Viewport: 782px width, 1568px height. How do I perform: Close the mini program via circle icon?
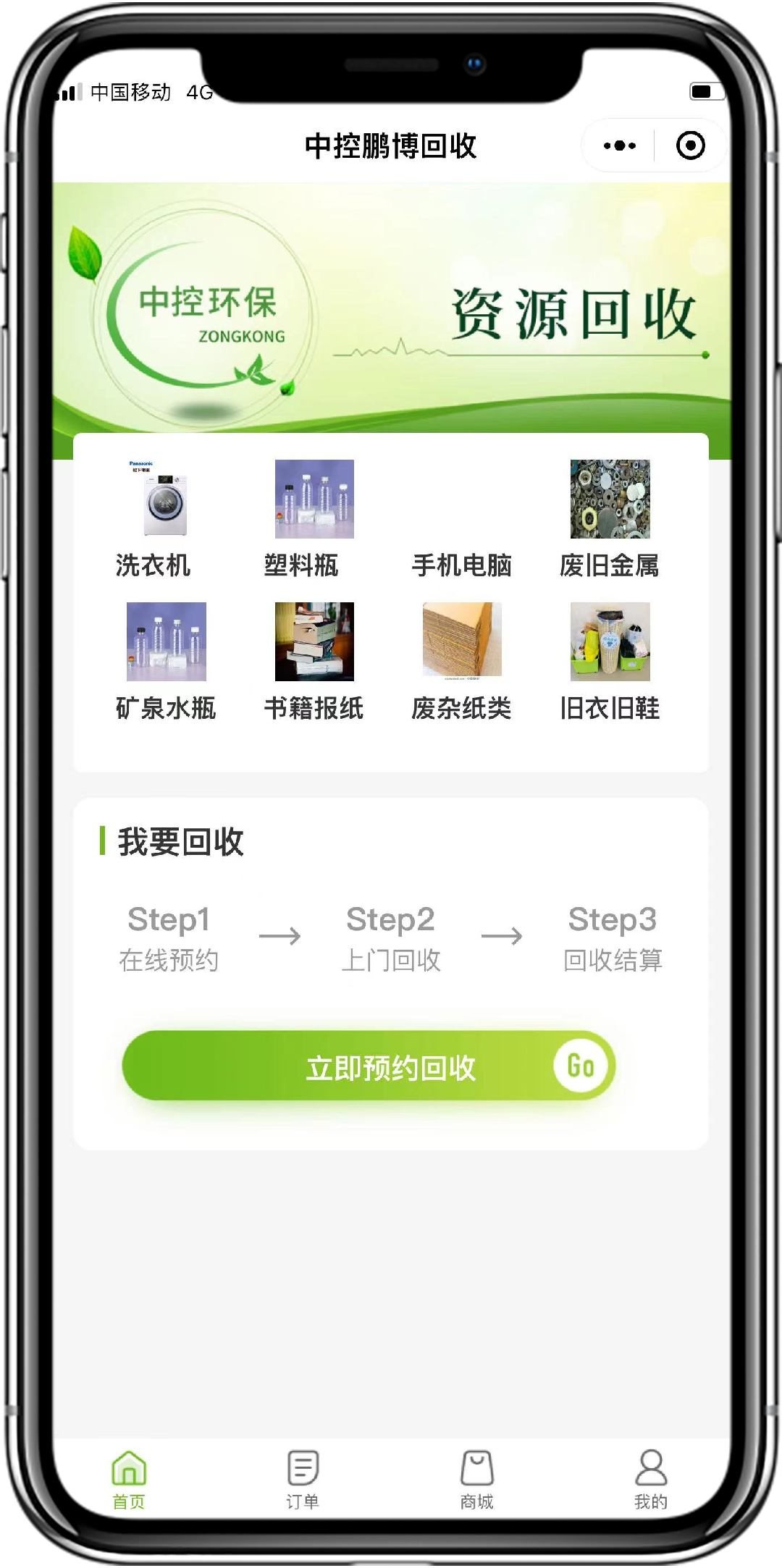tap(690, 146)
